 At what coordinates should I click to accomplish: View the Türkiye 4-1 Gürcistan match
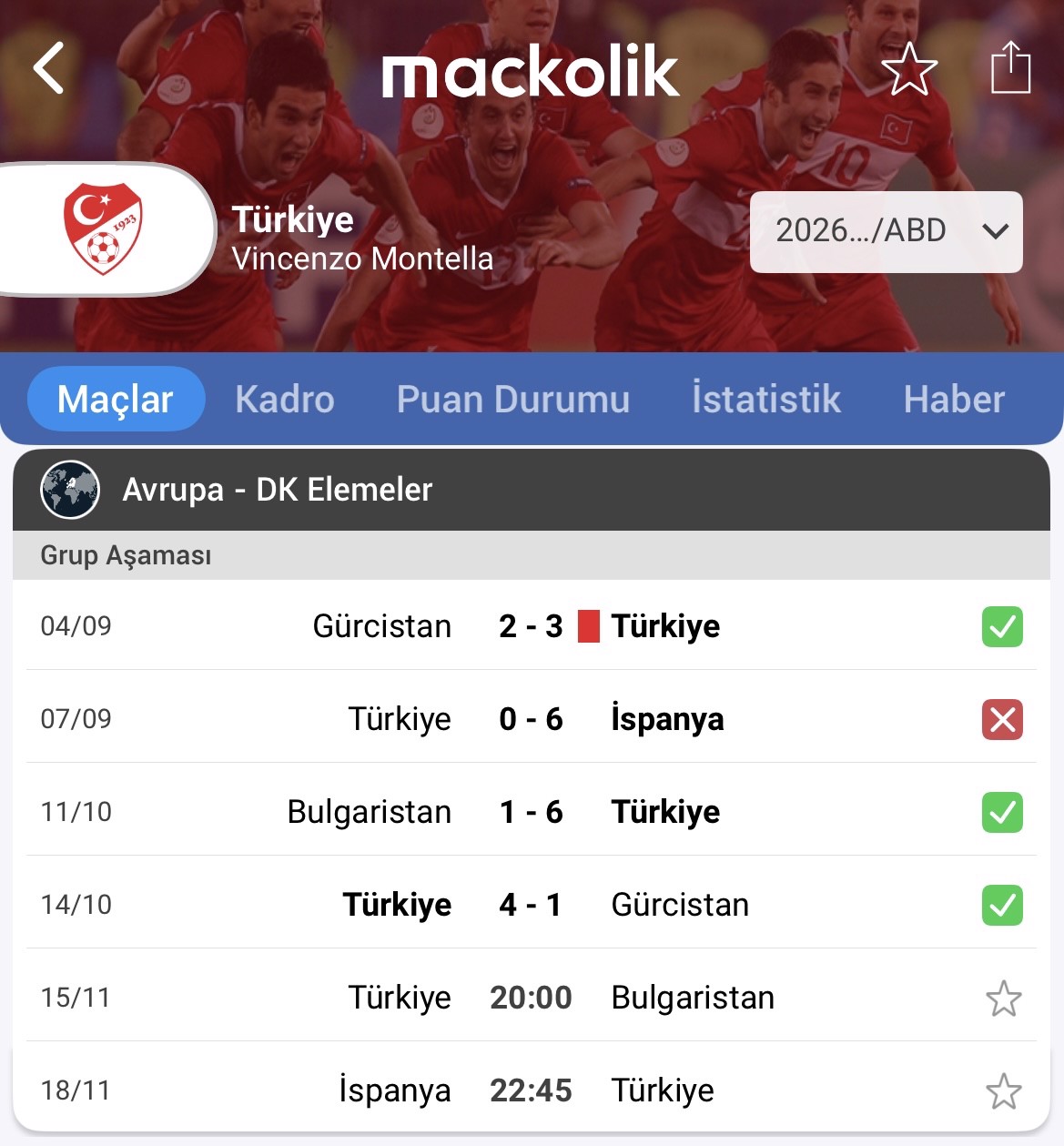click(531, 905)
